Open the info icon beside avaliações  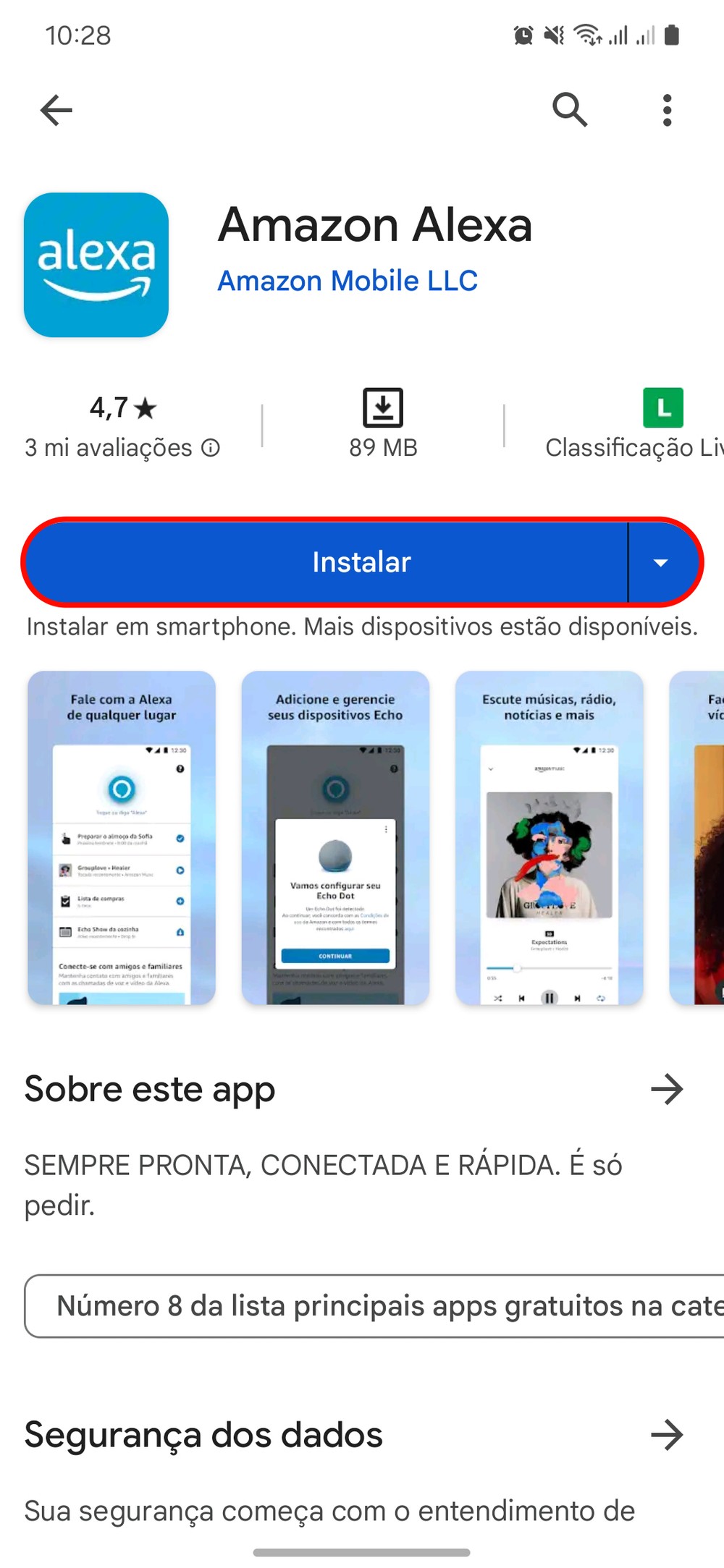tap(211, 449)
